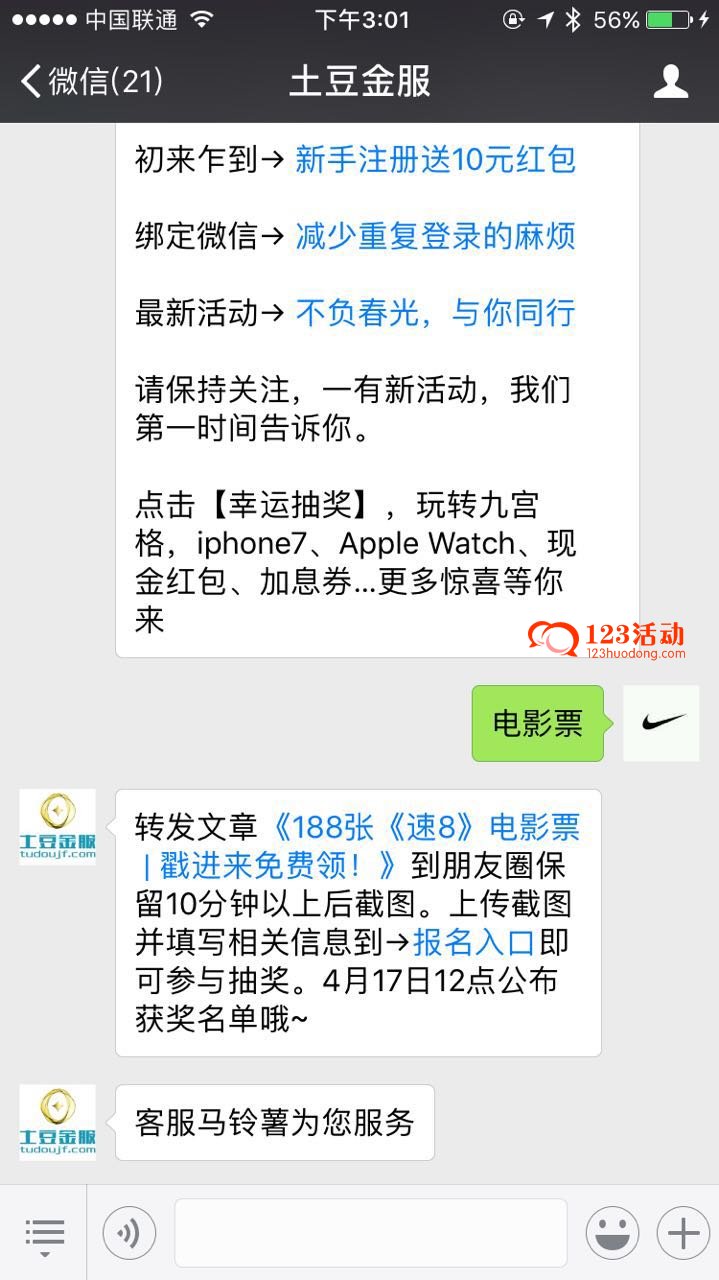Viewport: 719px width, 1280px height.
Task: Open the 土豆金服 account profile icon
Action: coord(671,81)
